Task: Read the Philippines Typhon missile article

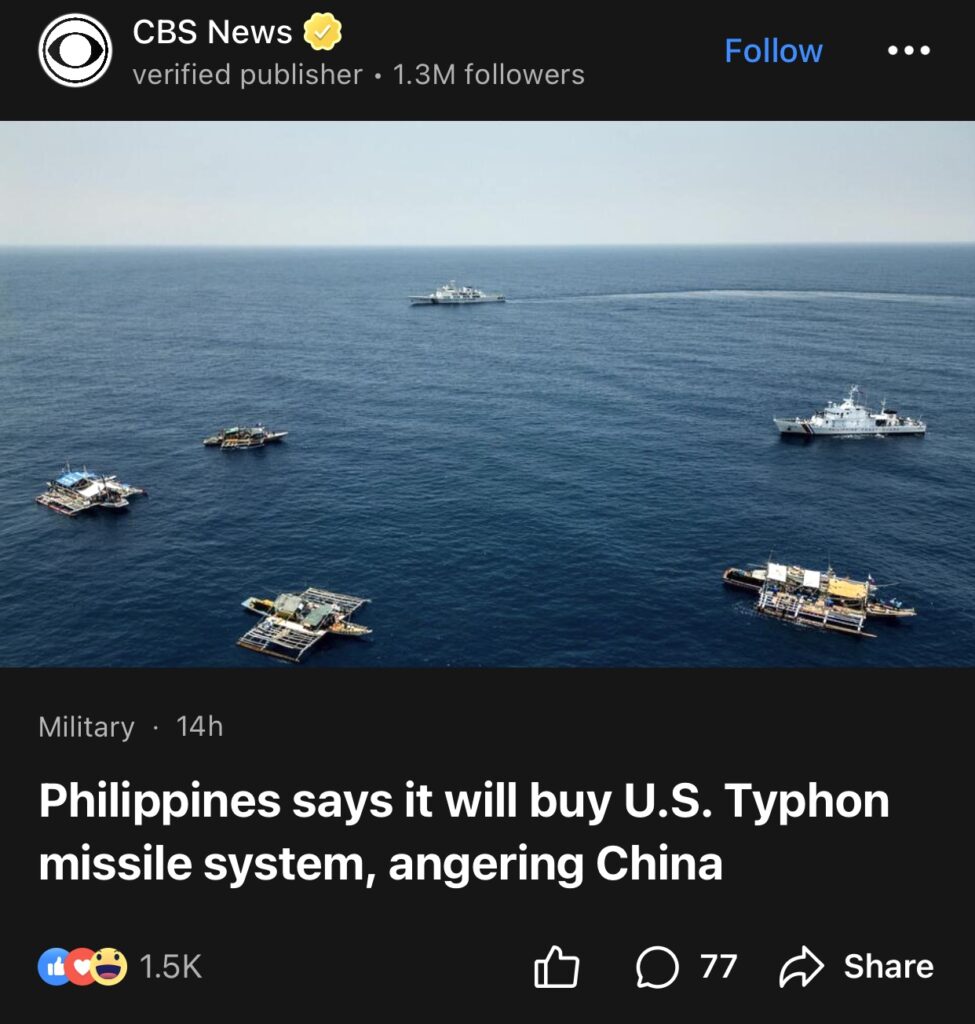Action: pyautogui.click(x=463, y=832)
